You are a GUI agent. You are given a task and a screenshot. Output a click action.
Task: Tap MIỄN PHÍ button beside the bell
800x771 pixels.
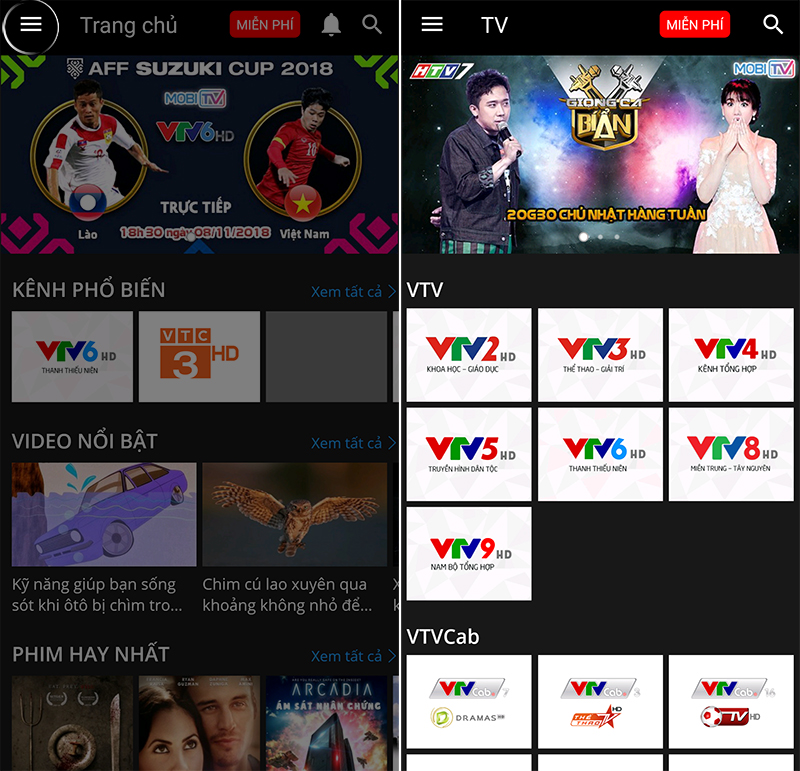[x=265, y=25]
